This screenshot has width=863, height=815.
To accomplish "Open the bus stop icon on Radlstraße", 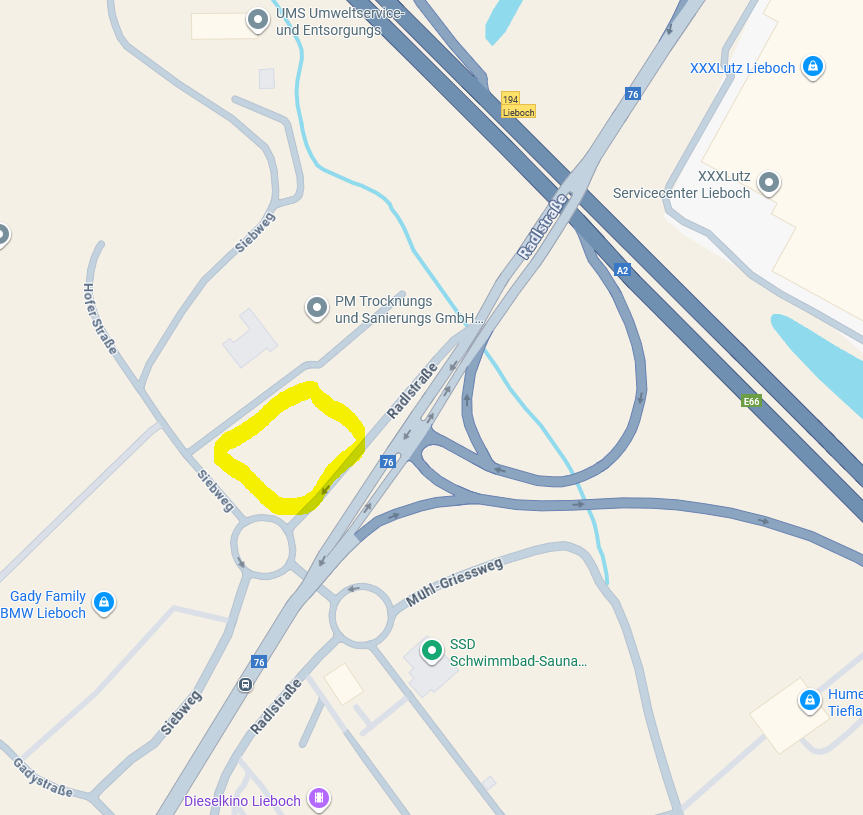I will [x=245, y=684].
